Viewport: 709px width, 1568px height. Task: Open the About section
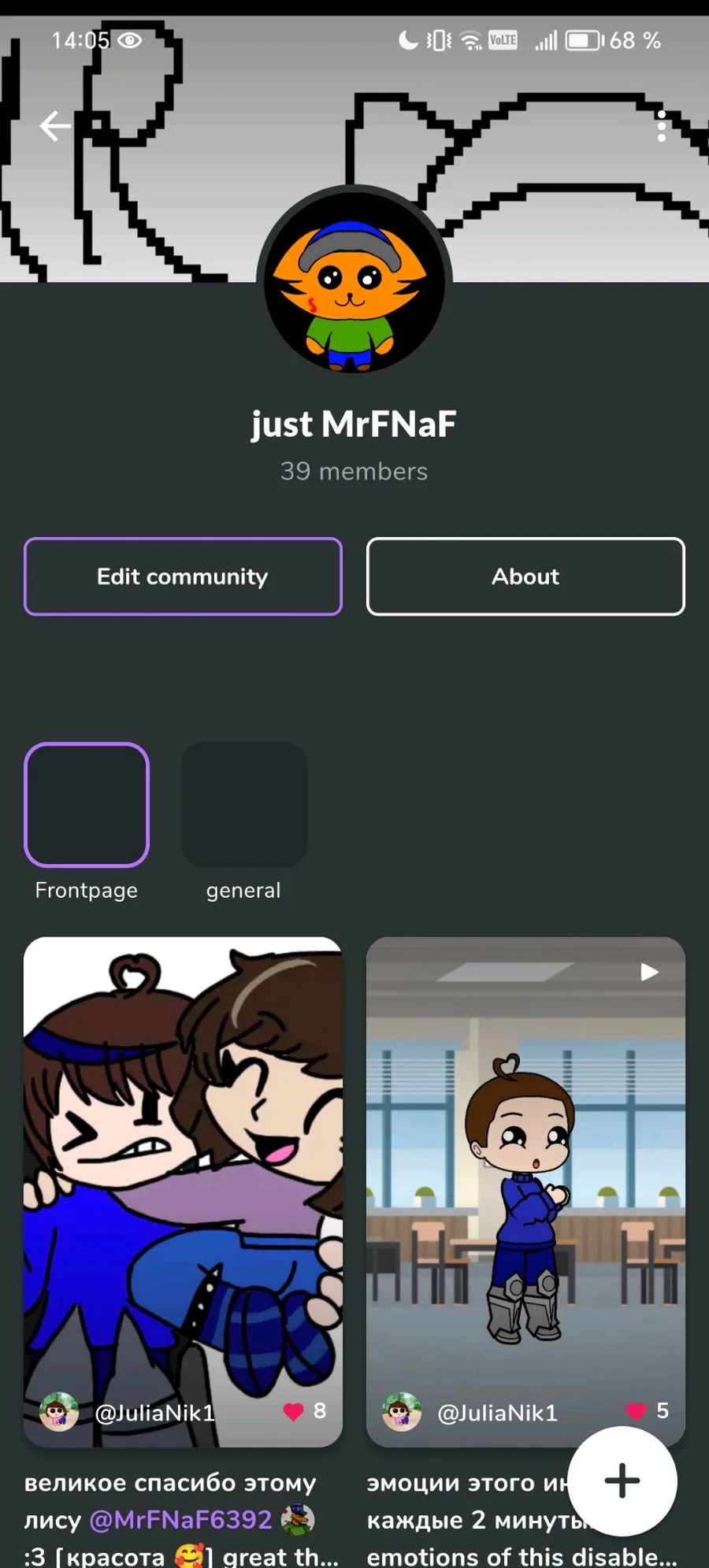point(525,576)
